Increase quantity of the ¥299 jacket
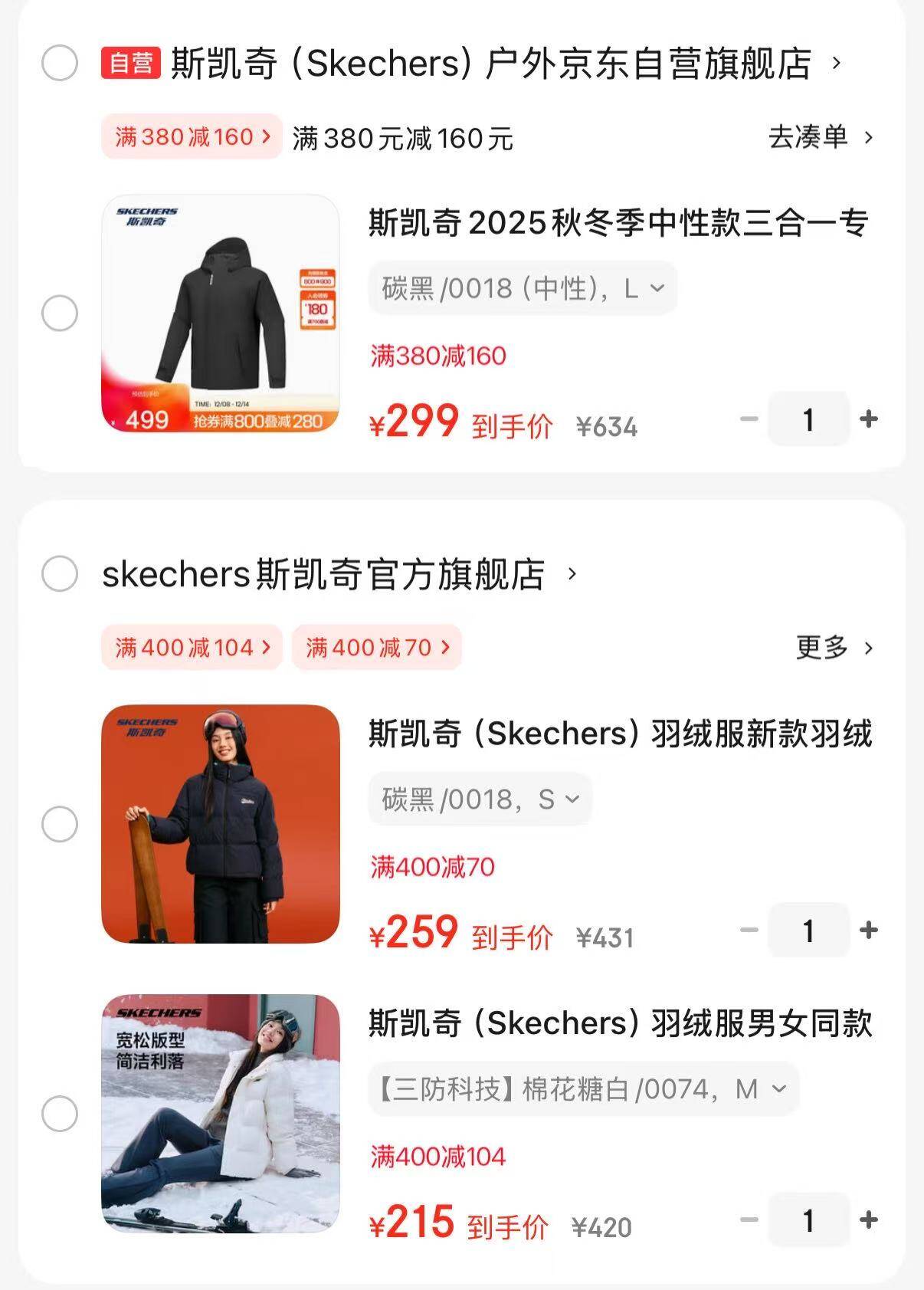The height and width of the screenshot is (1290, 924). [x=869, y=419]
